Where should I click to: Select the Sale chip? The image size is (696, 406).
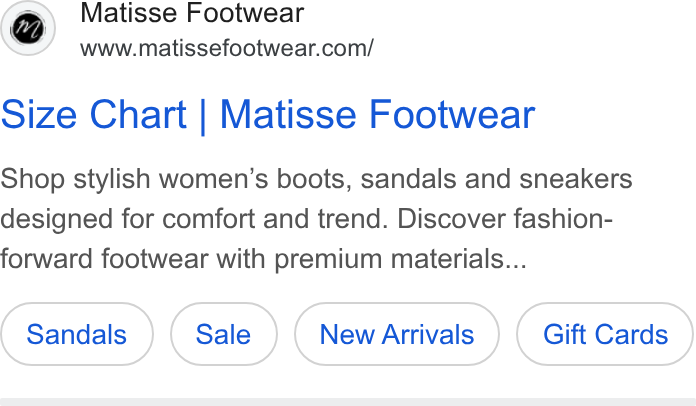[x=224, y=334]
